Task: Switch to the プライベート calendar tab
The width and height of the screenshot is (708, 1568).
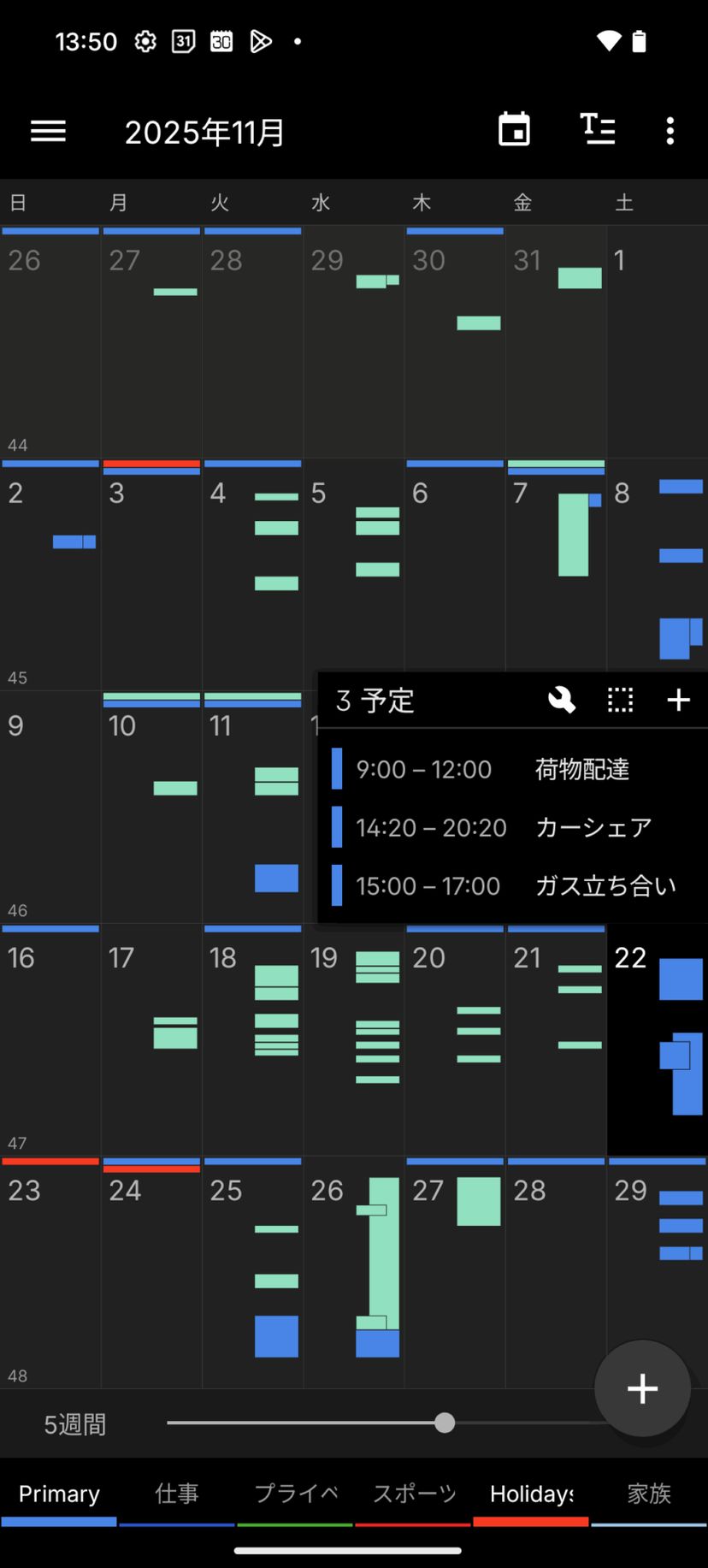Action: (295, 1494)
